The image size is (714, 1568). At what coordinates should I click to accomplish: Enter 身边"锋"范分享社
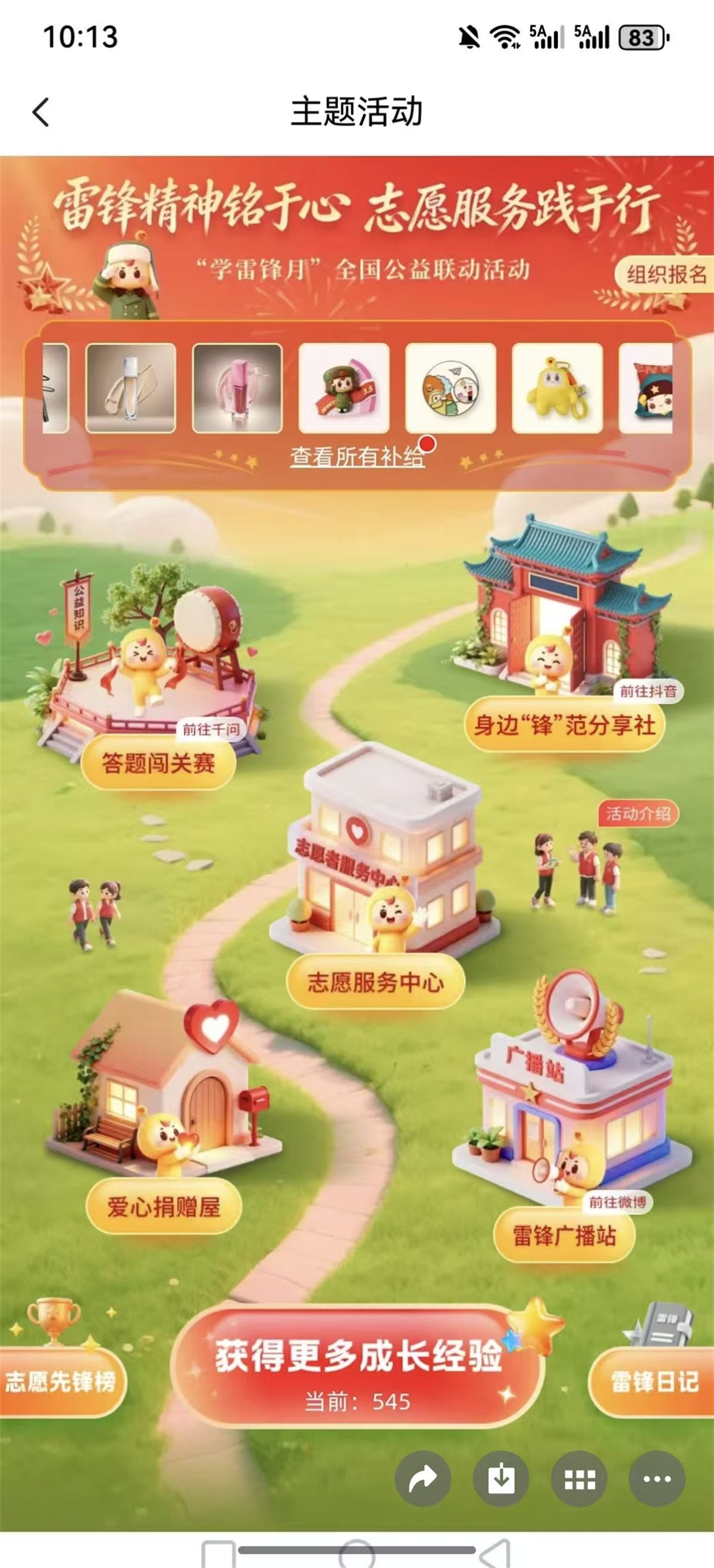click(564, 725)
